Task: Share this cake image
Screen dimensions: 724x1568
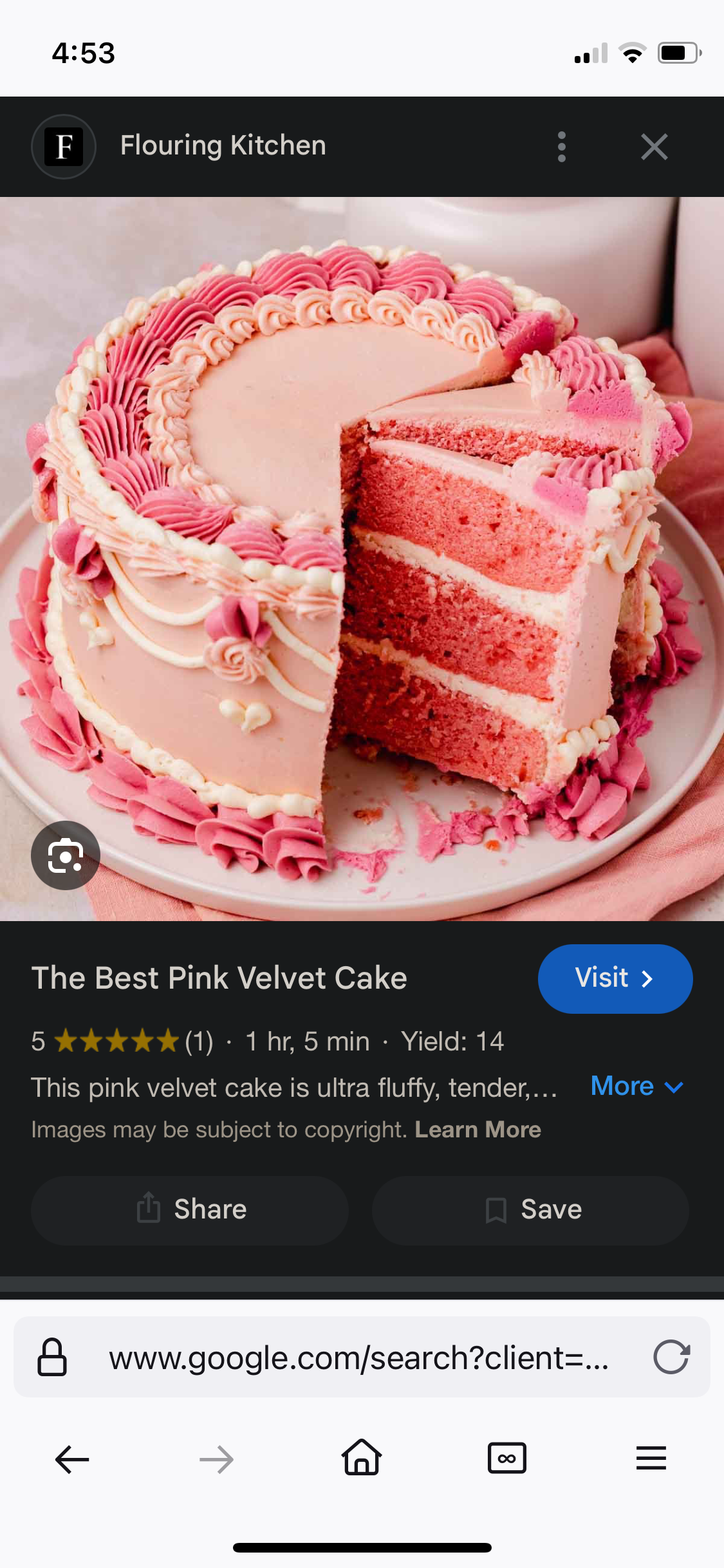Action: click(x=190, y=1209)
